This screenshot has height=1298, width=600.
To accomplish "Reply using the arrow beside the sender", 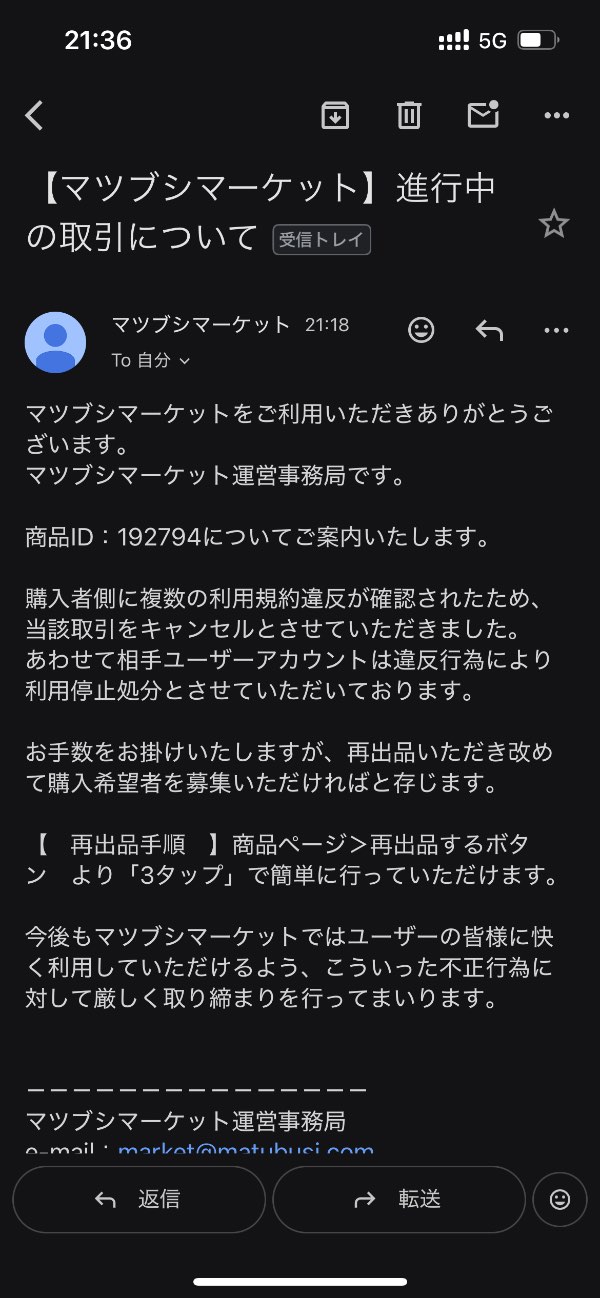I will tap(489, 330).
